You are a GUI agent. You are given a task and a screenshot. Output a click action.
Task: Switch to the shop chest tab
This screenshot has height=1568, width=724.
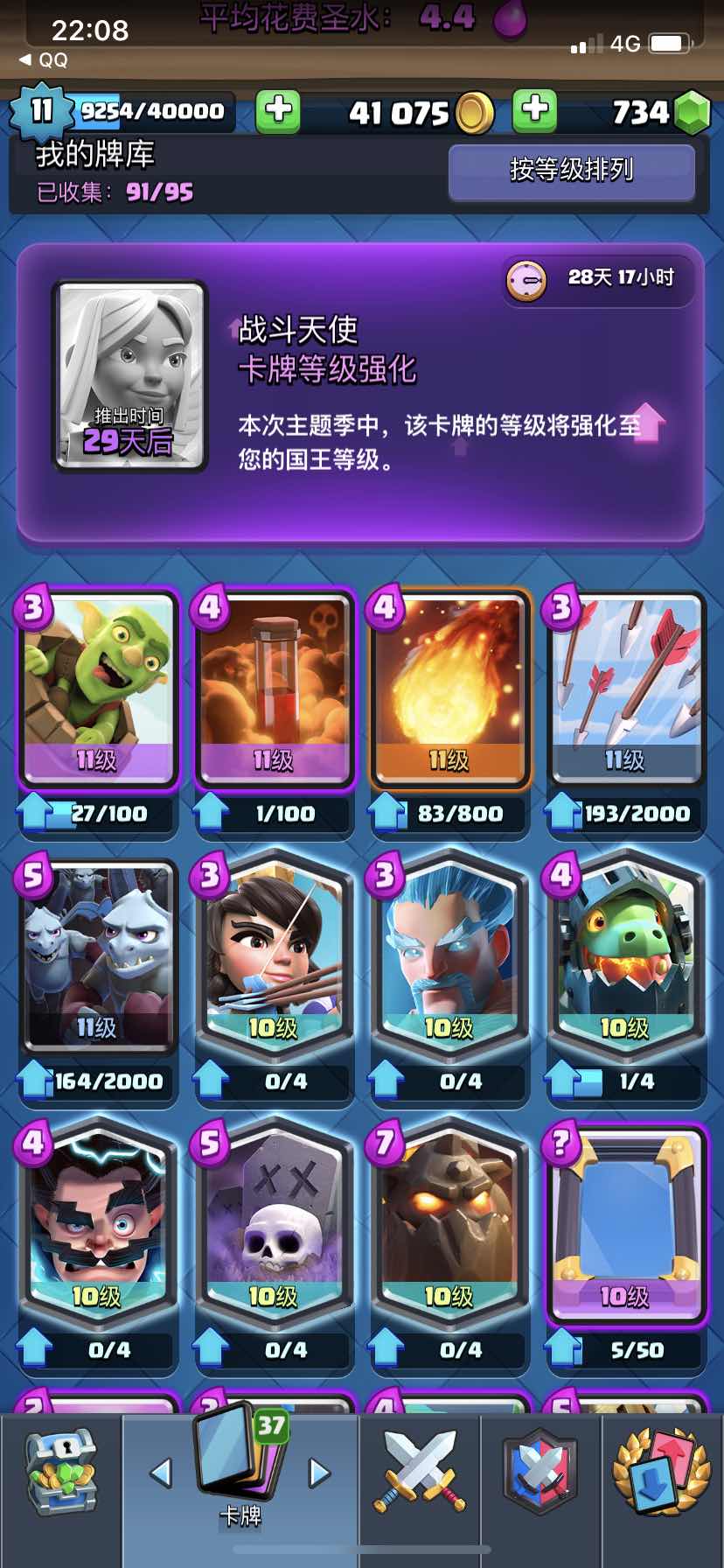60,1474
